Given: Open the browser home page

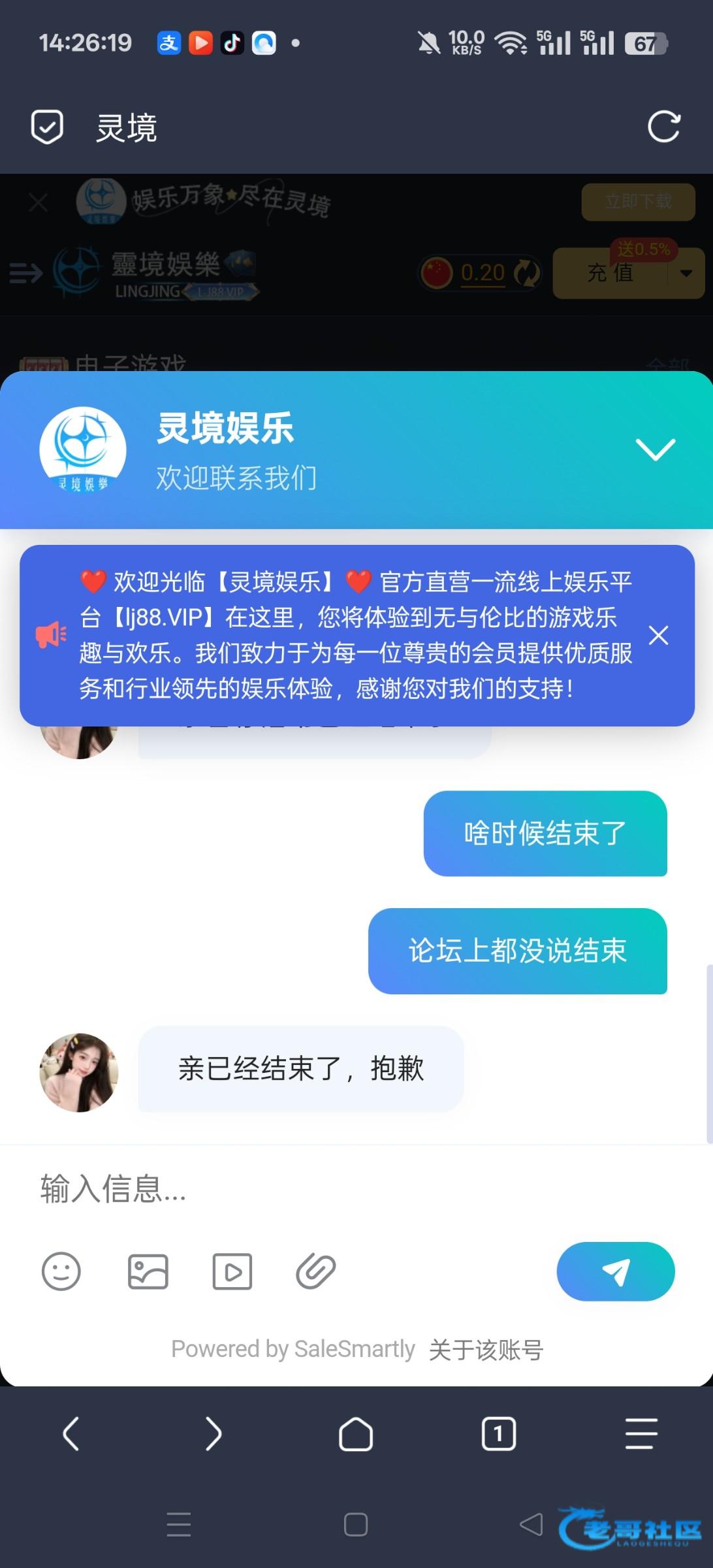Looking at the screenshot, I should (356, 1434).
